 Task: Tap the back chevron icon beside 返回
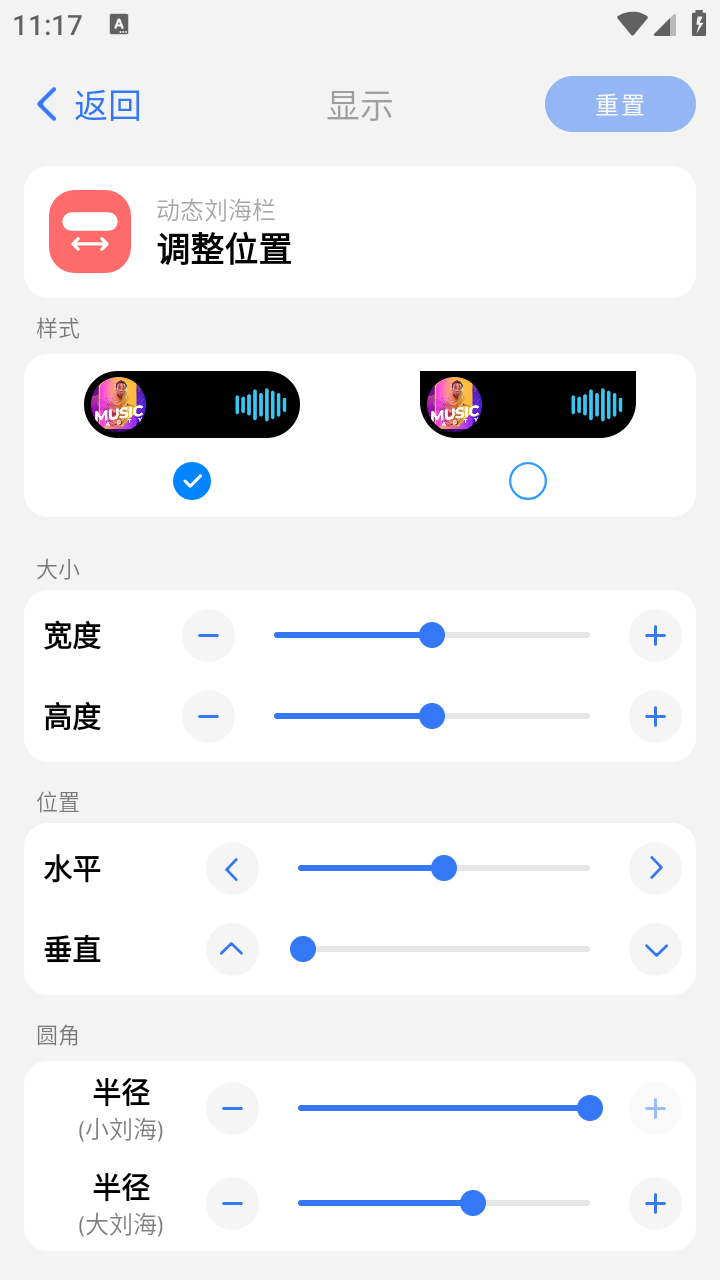(45, 103)
